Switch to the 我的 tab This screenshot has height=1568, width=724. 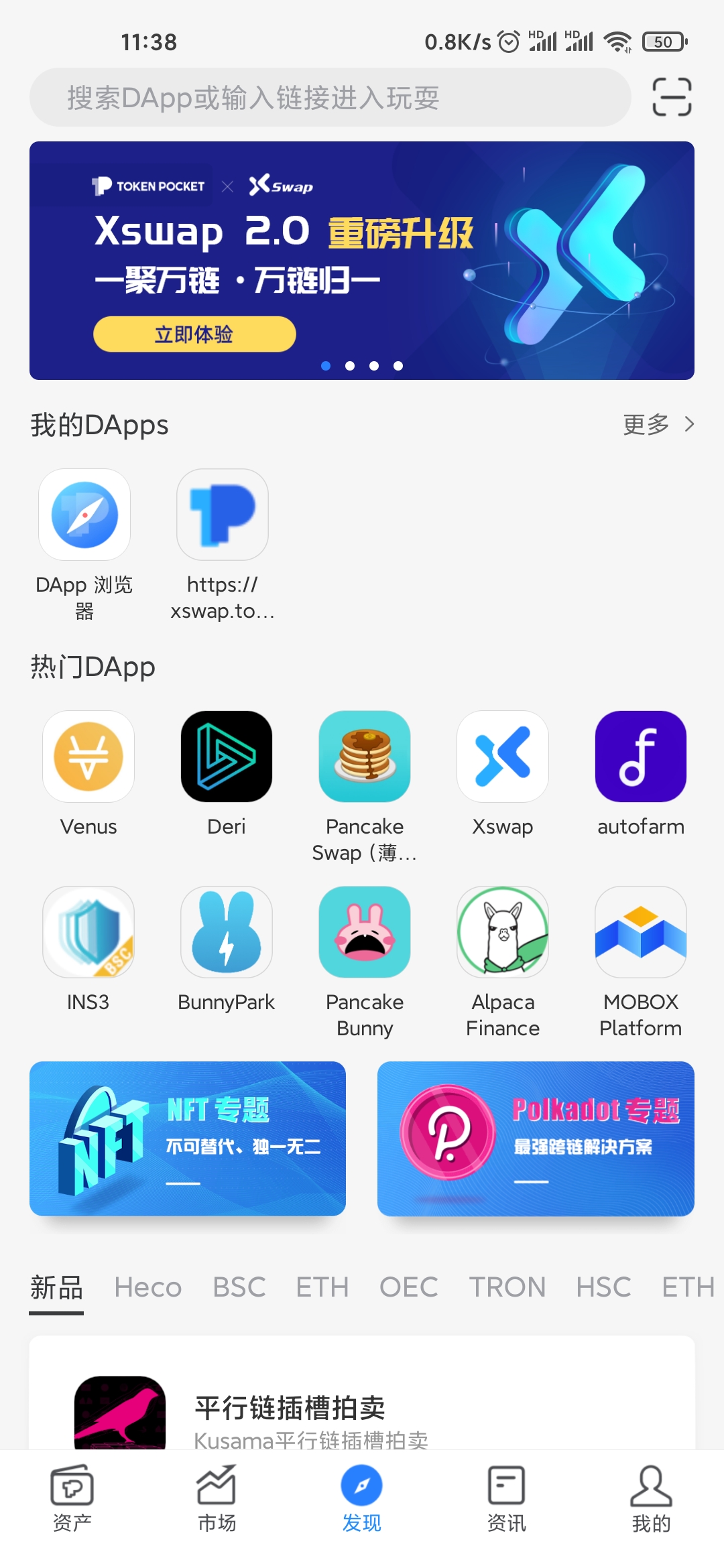coord(651,1499)
